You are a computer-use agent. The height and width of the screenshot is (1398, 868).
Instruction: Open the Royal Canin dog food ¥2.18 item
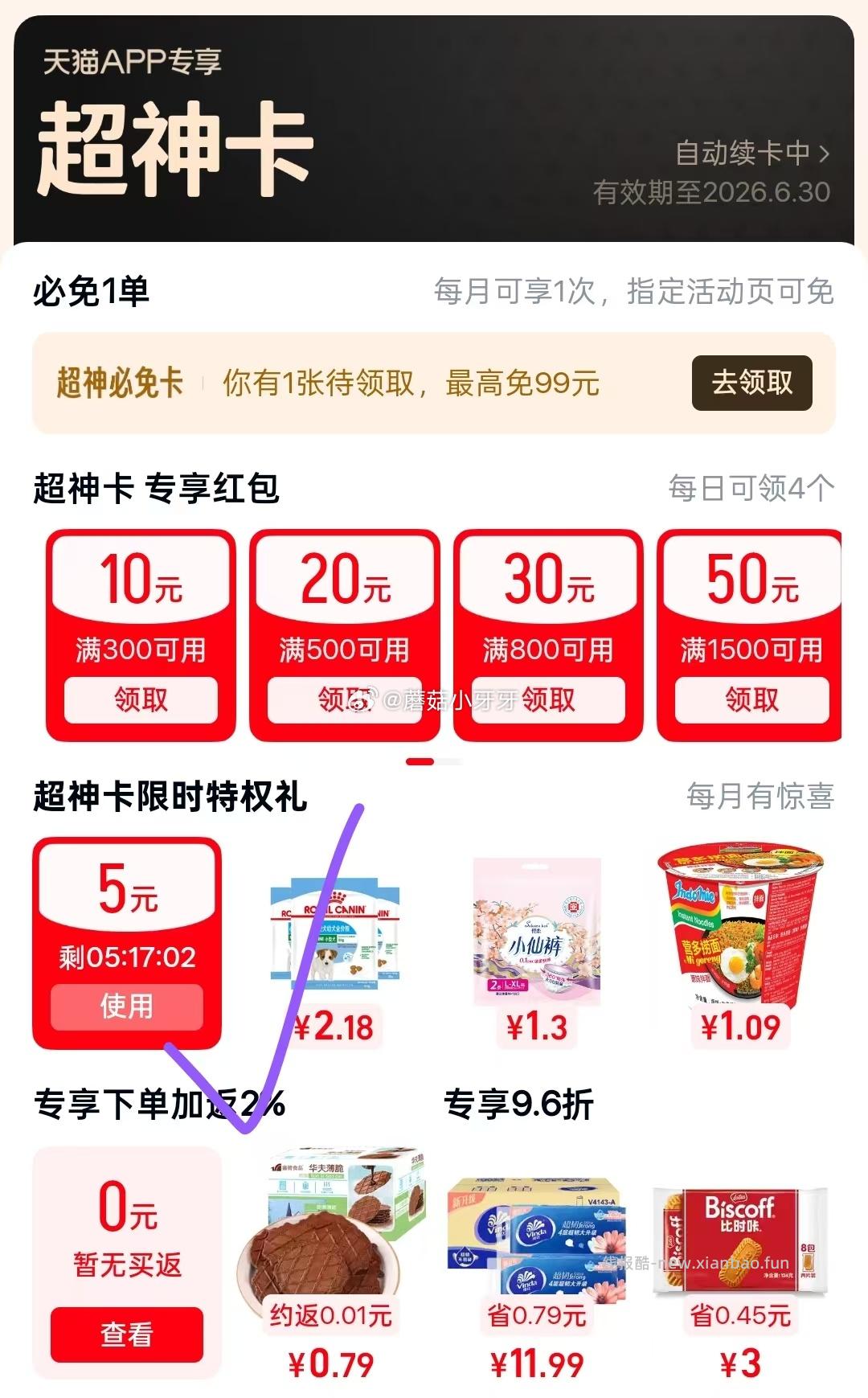333,933
